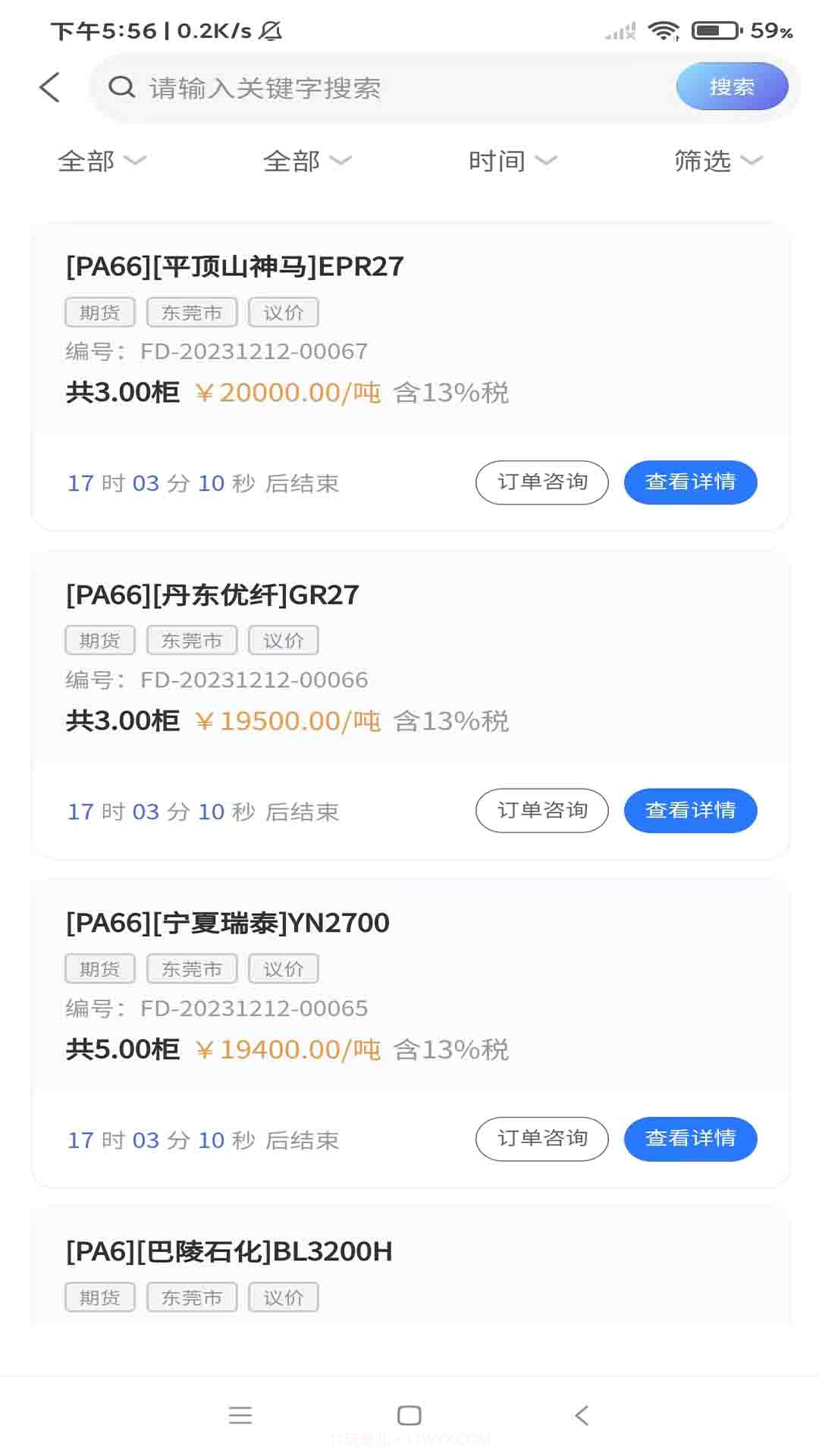Click 查看详情 on the EPR27 listing
Image resolution: width=819 pixels, height=1456 pixels.
tap(689, 482)
